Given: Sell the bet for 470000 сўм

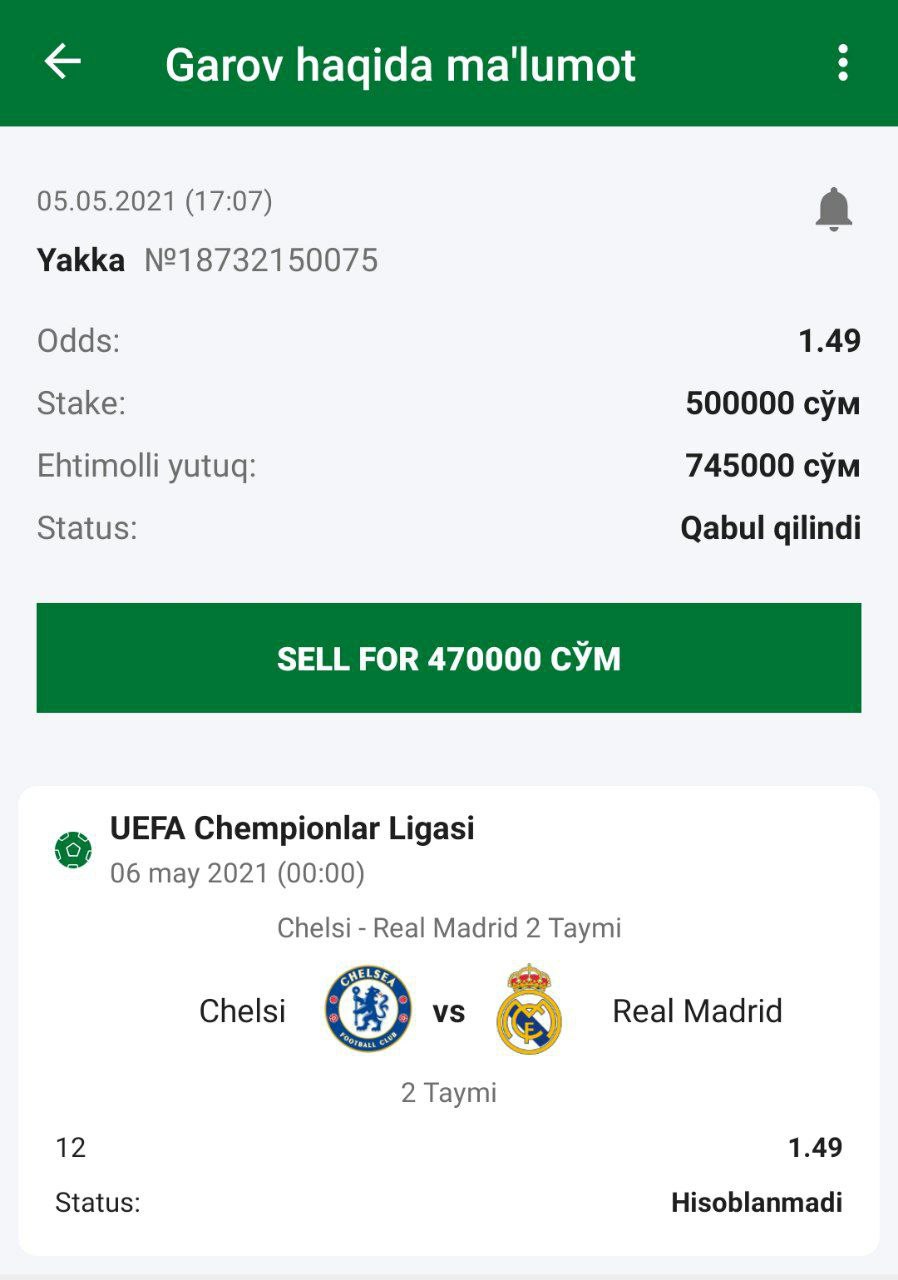Looking at the screenshot, I should pos(449,658).
